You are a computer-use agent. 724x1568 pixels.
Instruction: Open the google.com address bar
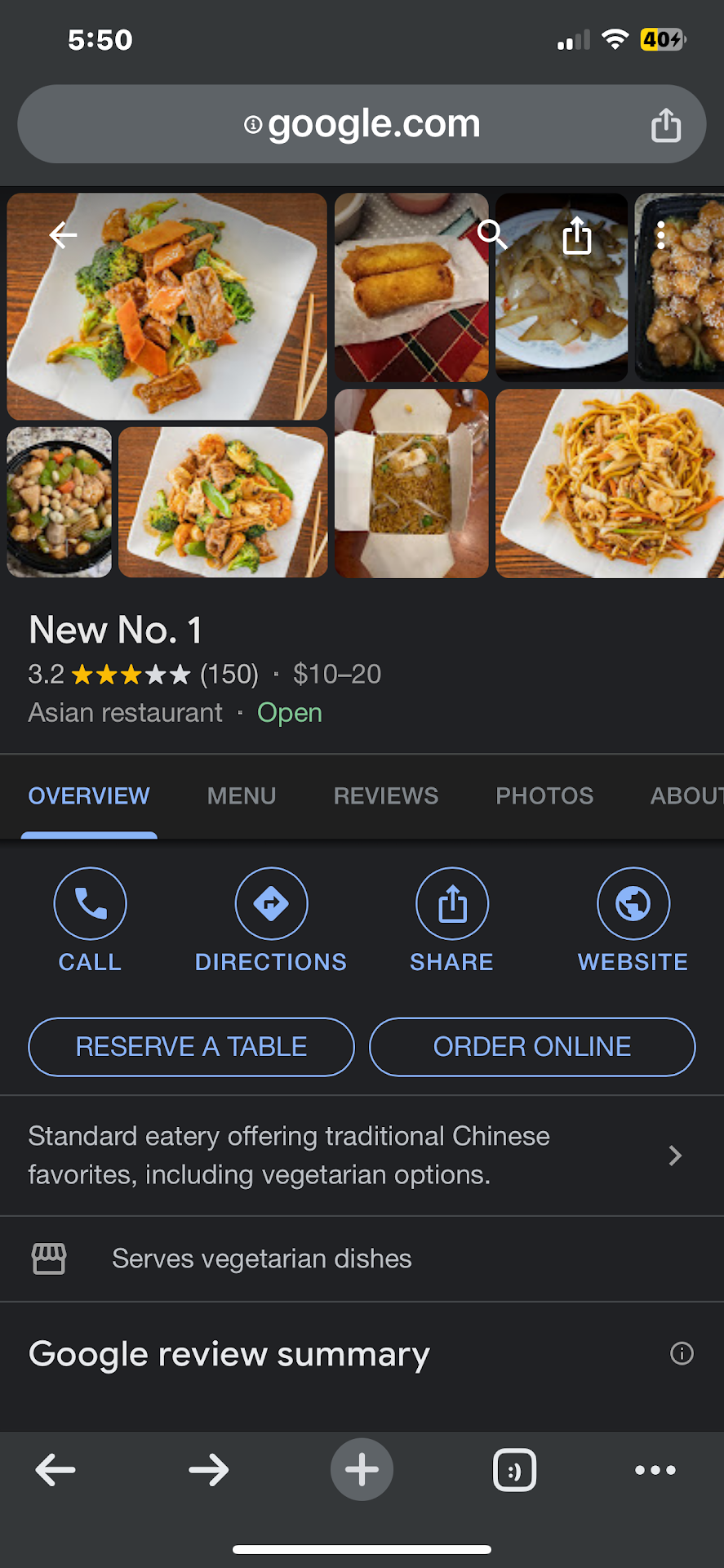[362, 124]
